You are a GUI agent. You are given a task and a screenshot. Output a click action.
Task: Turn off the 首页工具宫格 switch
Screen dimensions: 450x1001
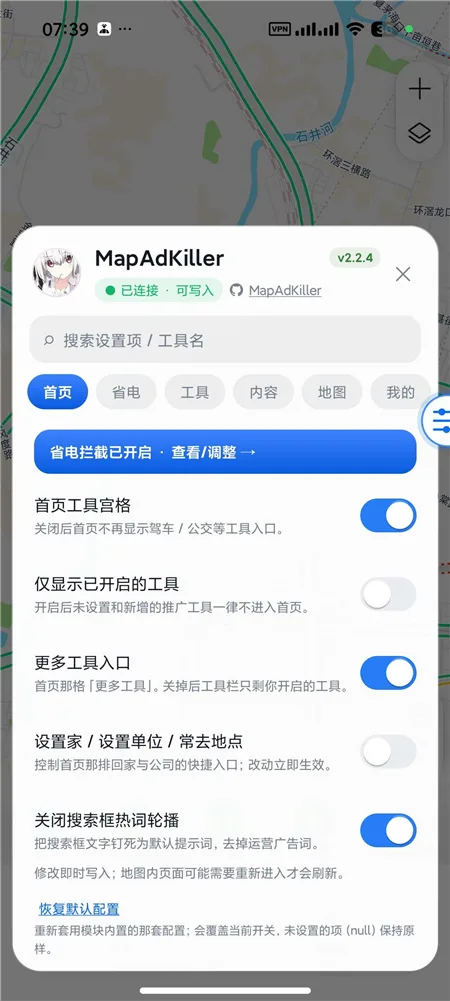coord(388,515)
